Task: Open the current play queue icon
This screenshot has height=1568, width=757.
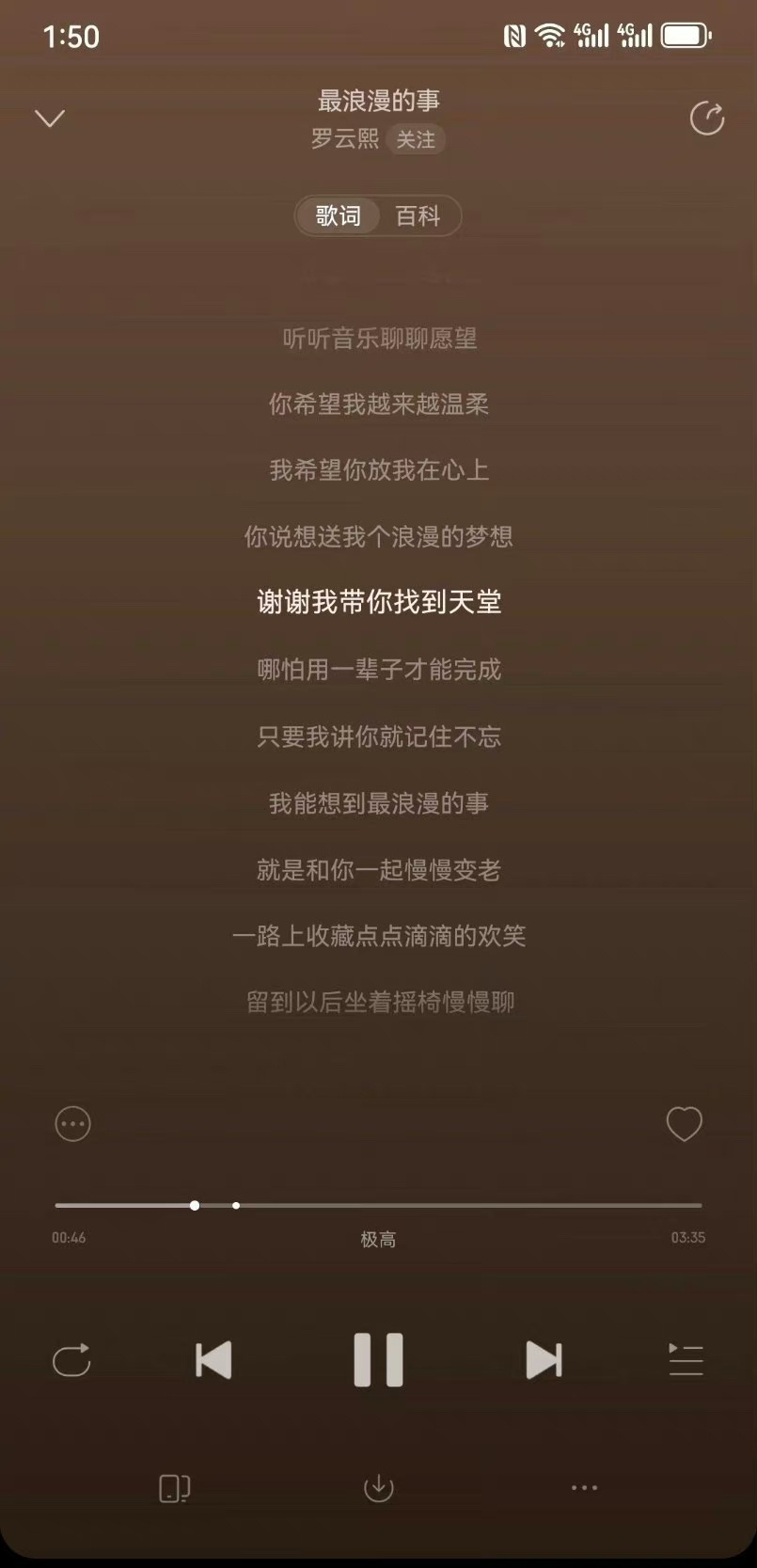Action: (x=686, y=1359)
